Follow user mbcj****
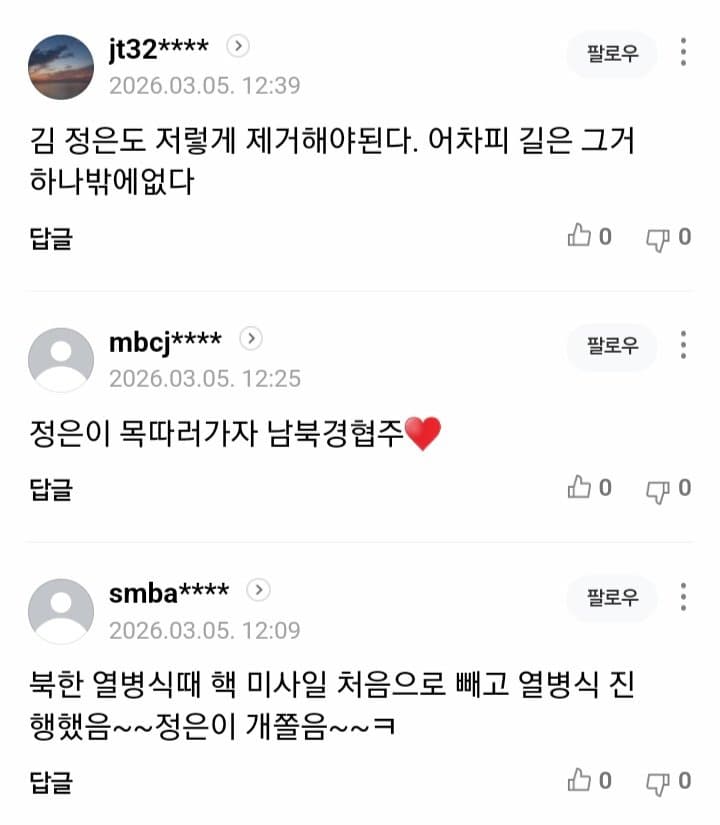Screen dimensions: 720x825 point(611,346)
